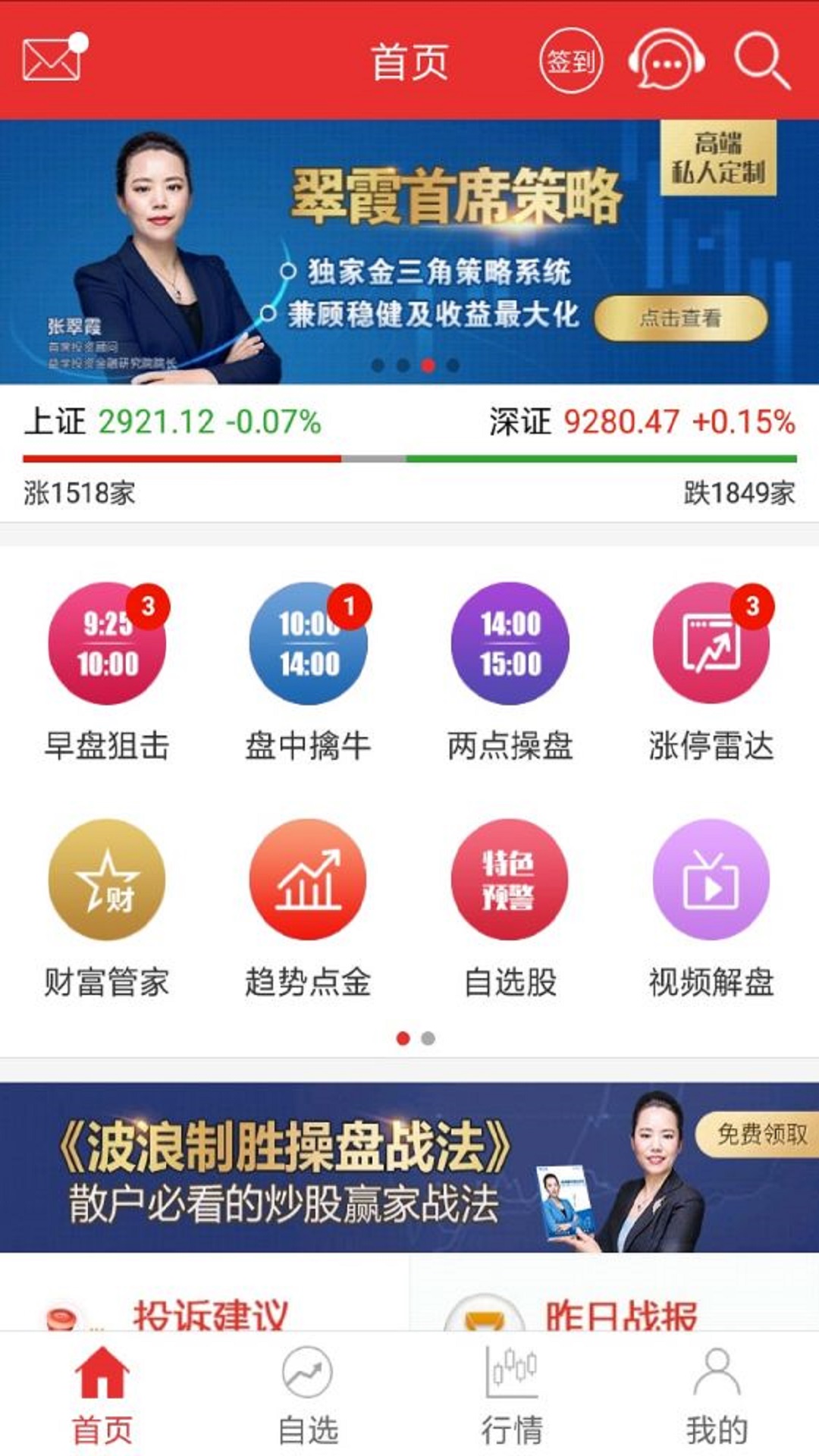
Task: Select 两点操盘
Action: tap(510, 644)
